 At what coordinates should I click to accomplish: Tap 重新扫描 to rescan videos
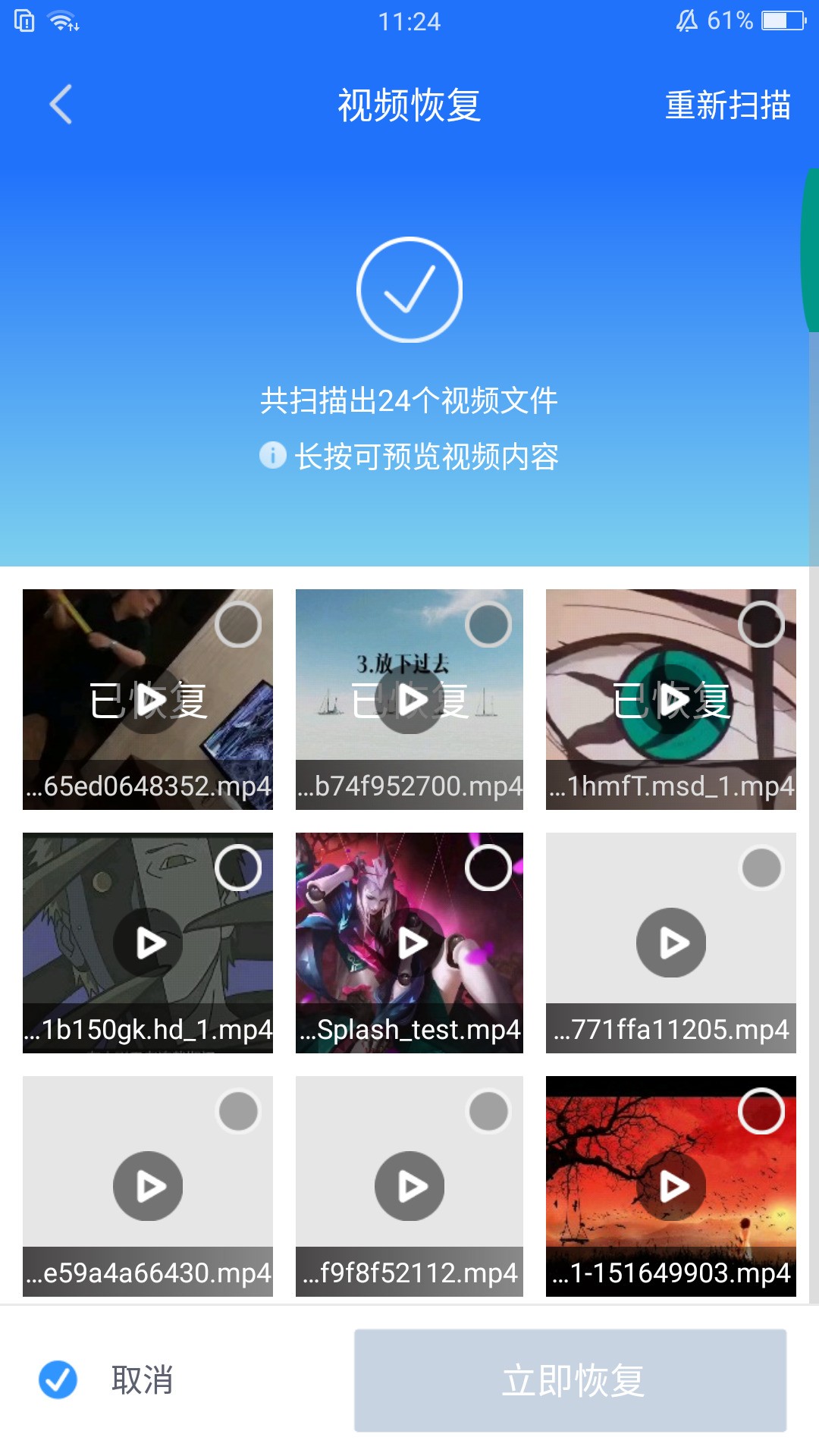point(727,105)
